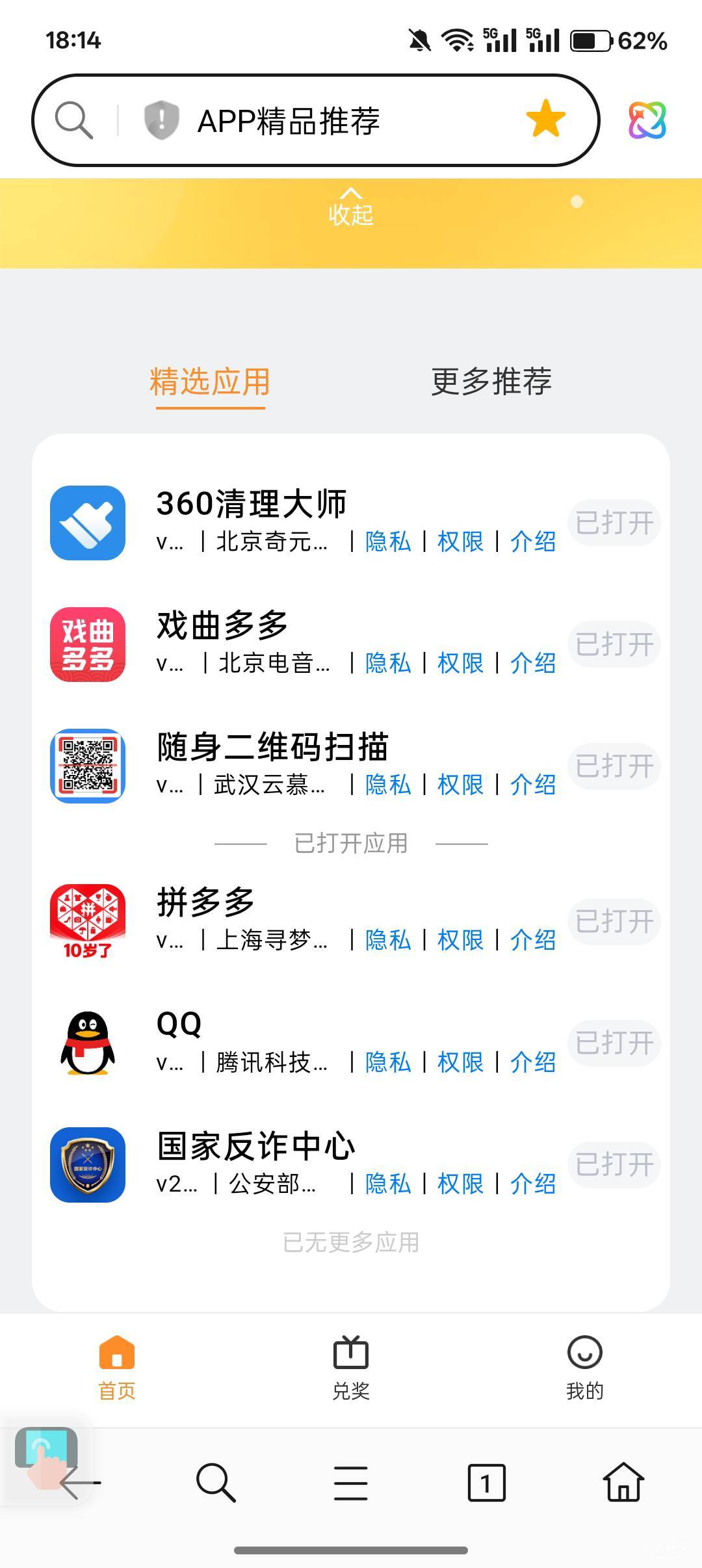
Task: Open the 介绍 link for 随身二维码扫描
Action: [x=532, y=785]
